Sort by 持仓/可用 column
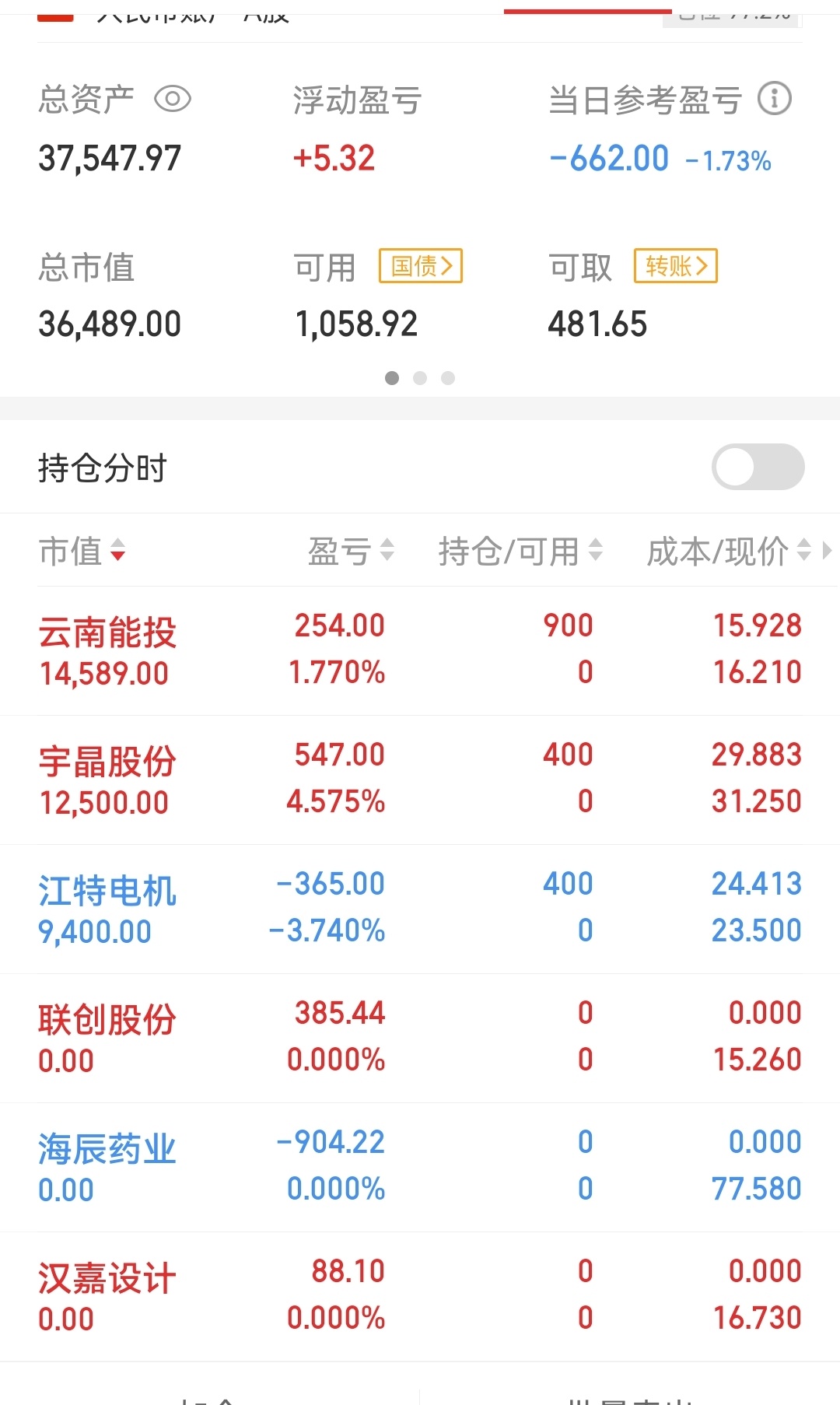840x1405 pixels. point(520,552)
